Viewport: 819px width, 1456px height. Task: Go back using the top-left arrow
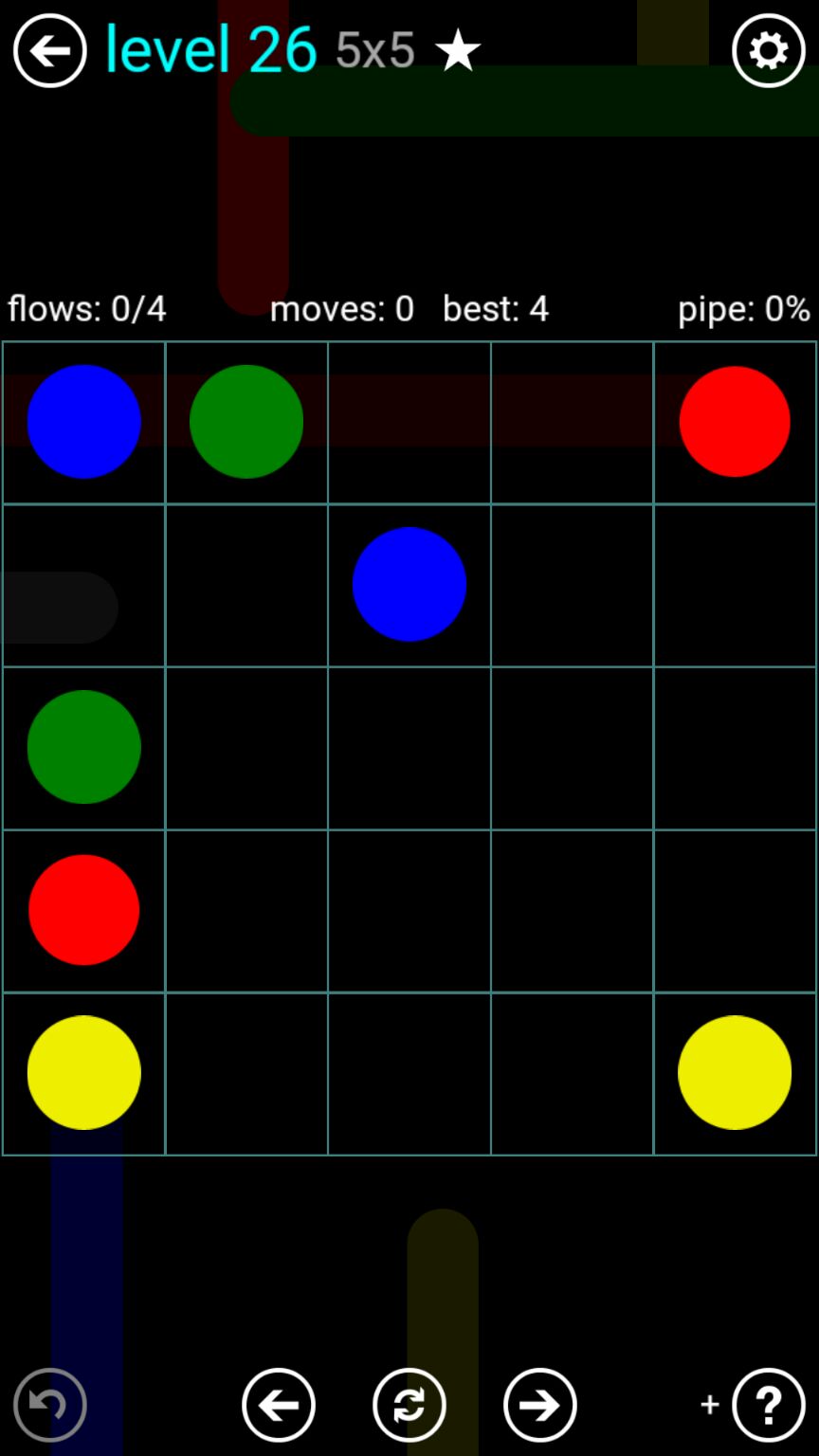click(49, 50)
